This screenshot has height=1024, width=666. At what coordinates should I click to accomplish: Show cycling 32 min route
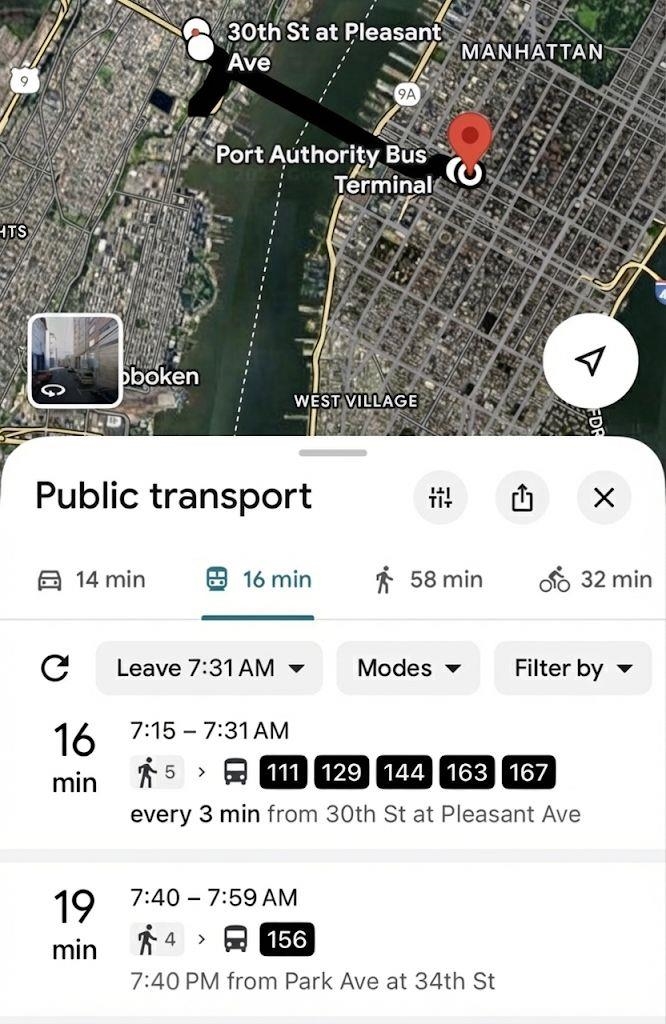click(x=595, y=579)
